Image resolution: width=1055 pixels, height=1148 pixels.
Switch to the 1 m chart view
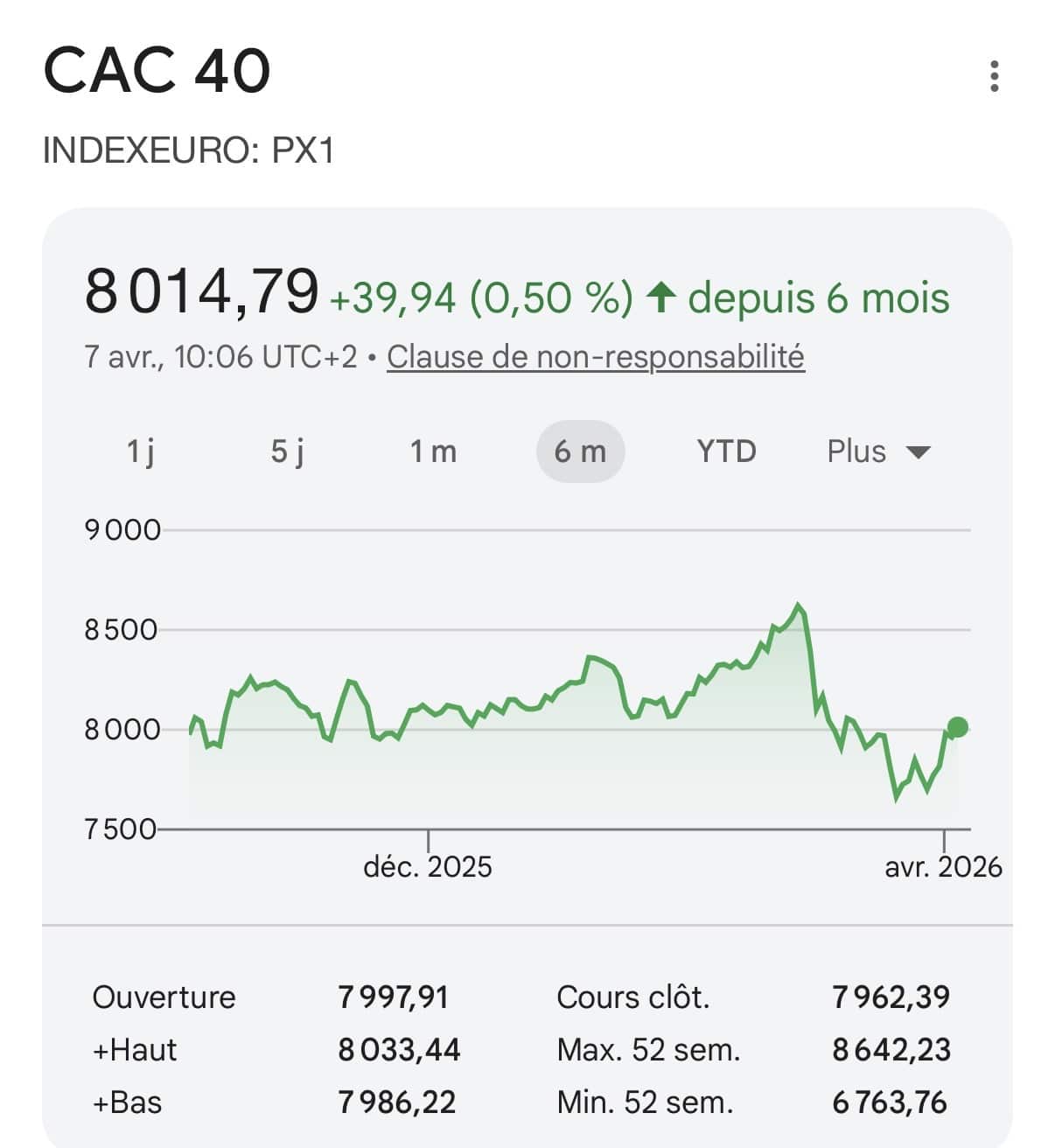click(x=432, y=451)
